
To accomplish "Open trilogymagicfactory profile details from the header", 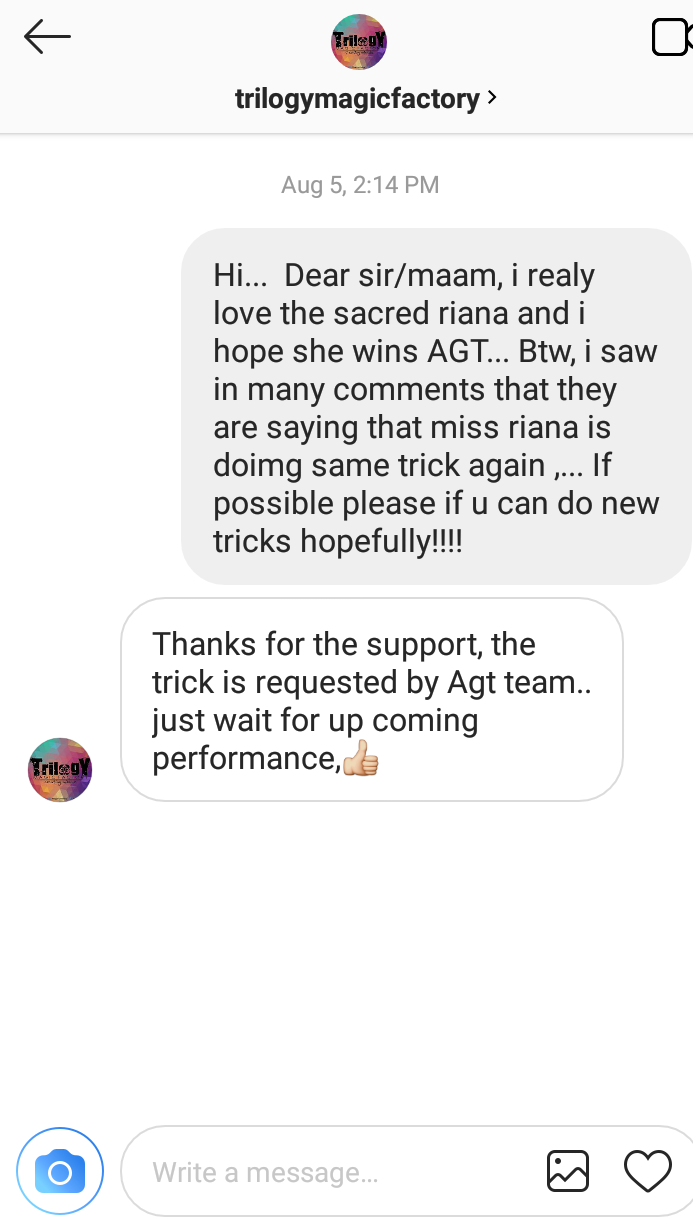I will pos(366,98).
